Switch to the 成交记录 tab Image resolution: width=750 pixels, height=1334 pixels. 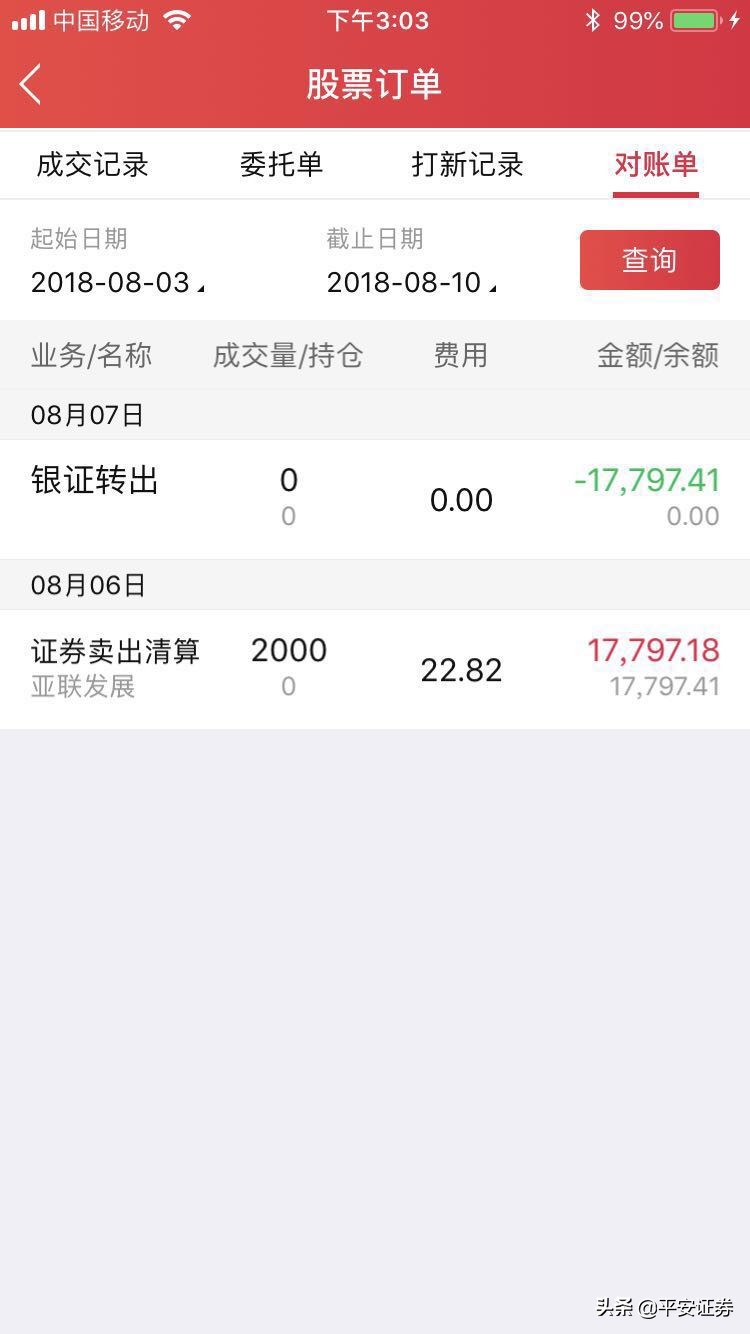(x=93, y=166)
